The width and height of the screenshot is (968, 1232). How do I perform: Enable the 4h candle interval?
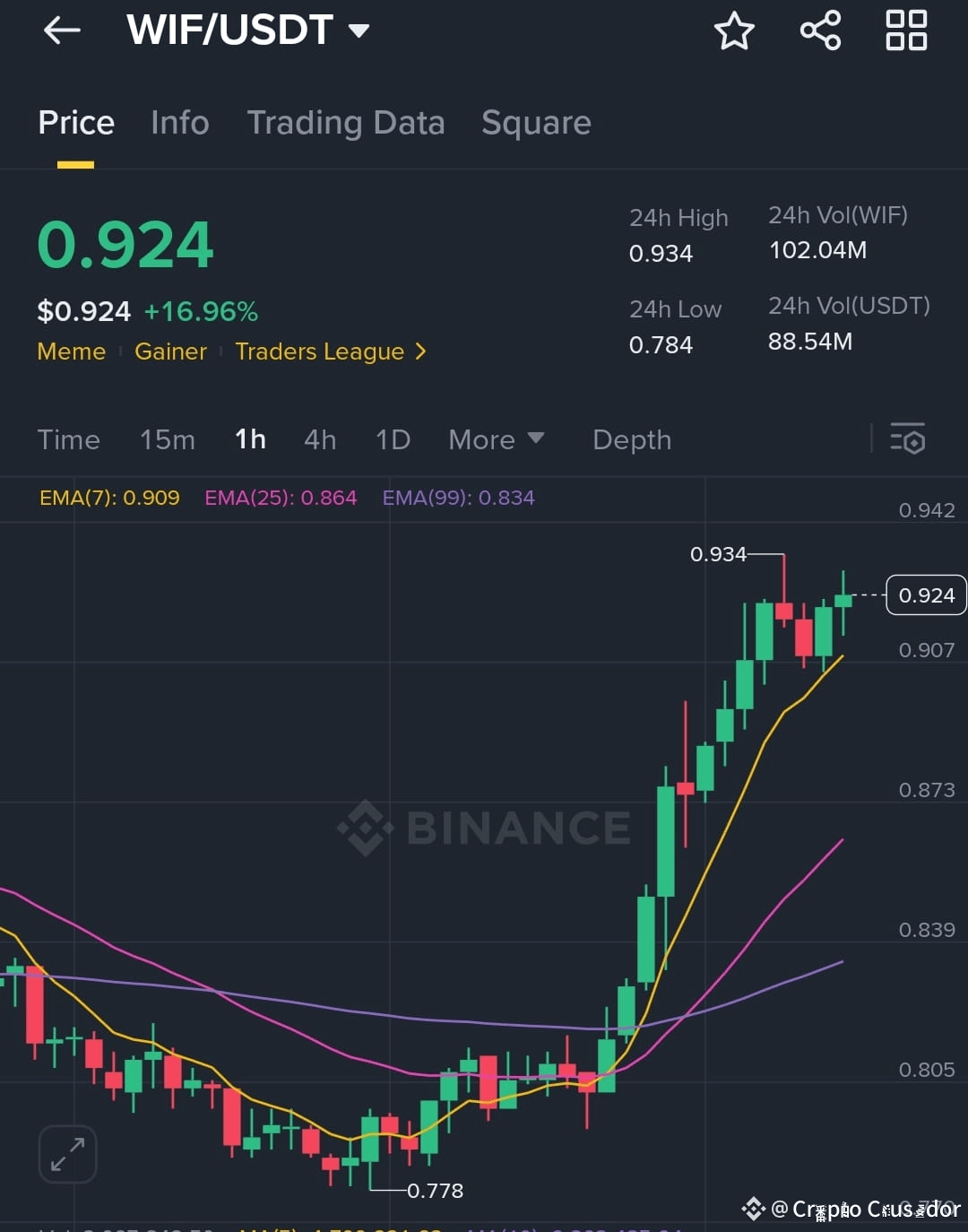point(319,439)
